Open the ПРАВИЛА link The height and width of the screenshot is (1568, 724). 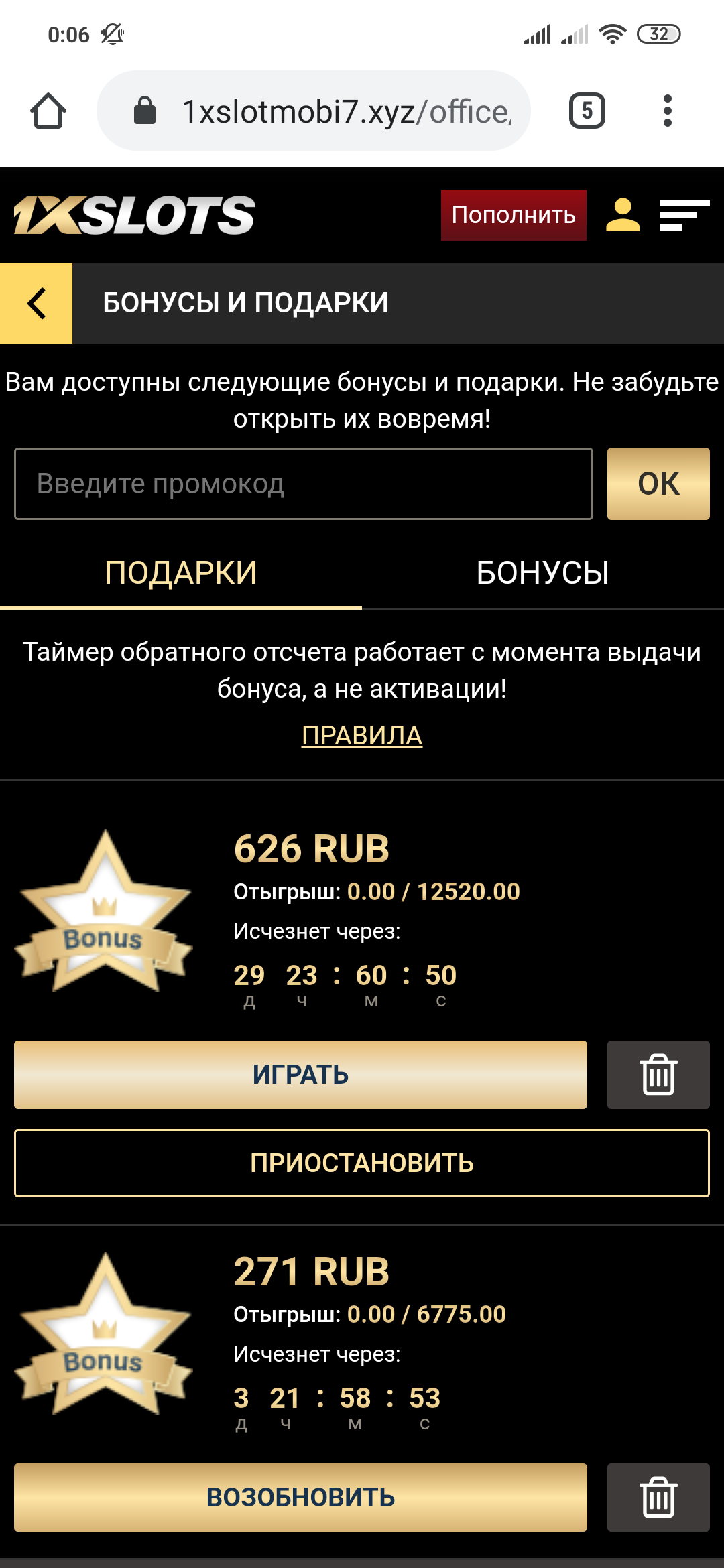(362, 736)
